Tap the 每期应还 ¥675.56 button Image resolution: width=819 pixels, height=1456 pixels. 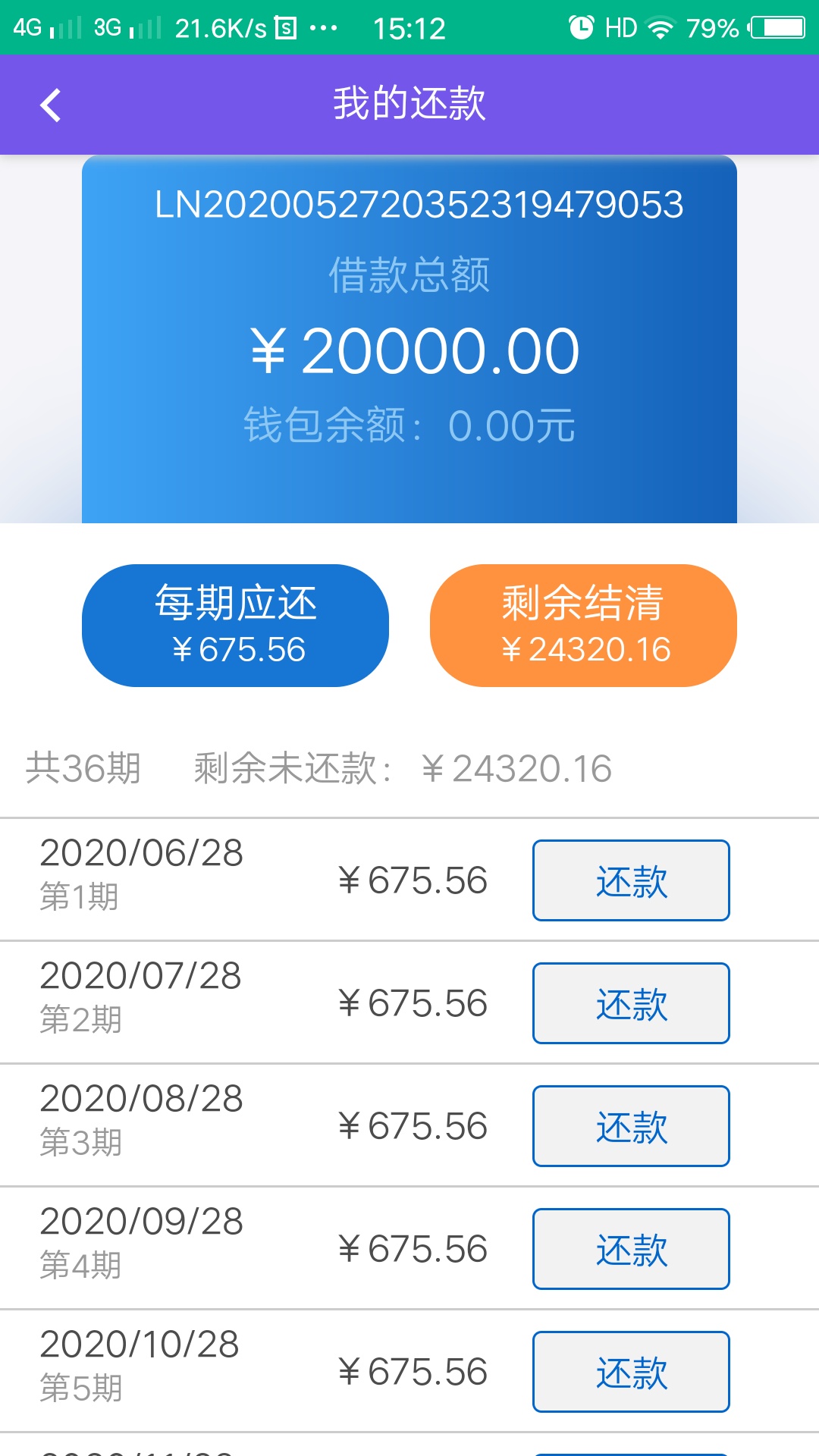[235, 626]
